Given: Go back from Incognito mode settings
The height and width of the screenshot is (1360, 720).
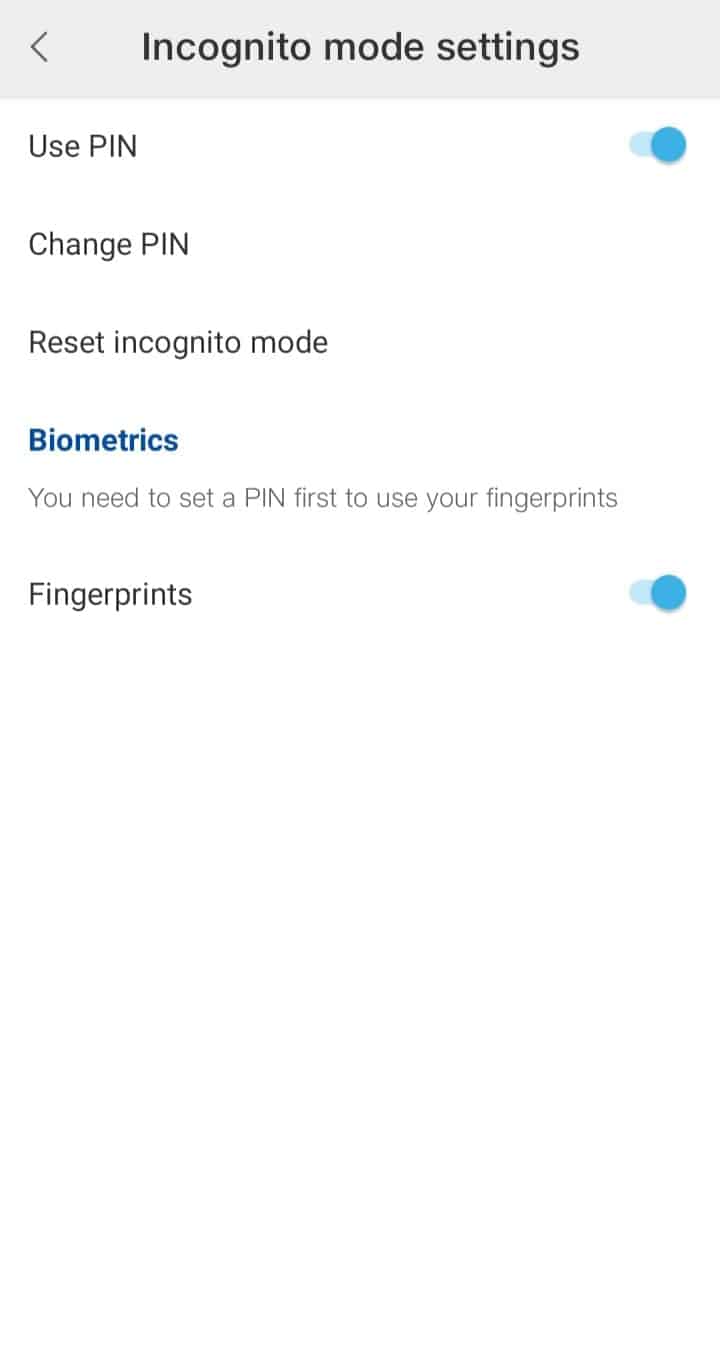Looking at the screenshot, I should click(40, 47).
